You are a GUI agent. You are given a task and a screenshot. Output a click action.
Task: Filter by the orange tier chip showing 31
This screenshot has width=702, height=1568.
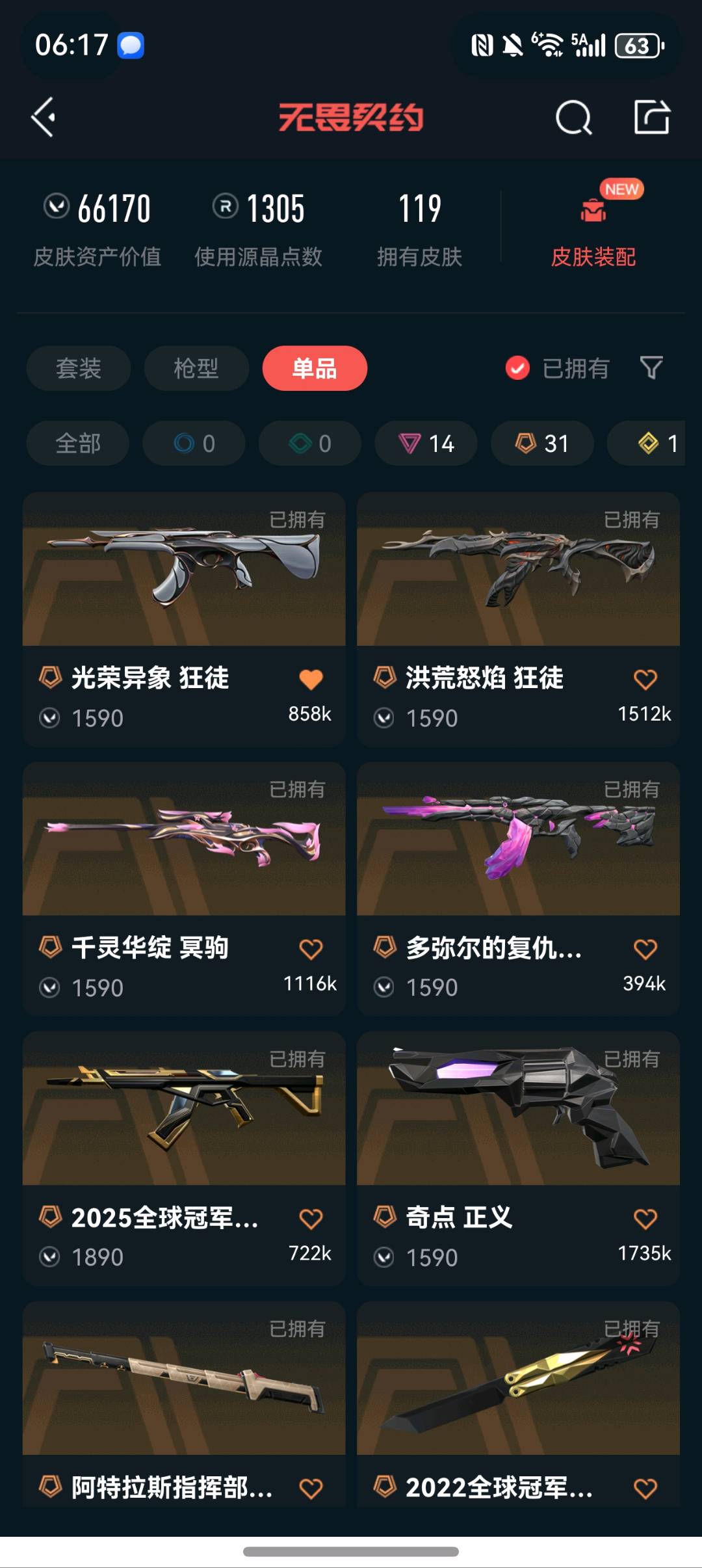542,444
